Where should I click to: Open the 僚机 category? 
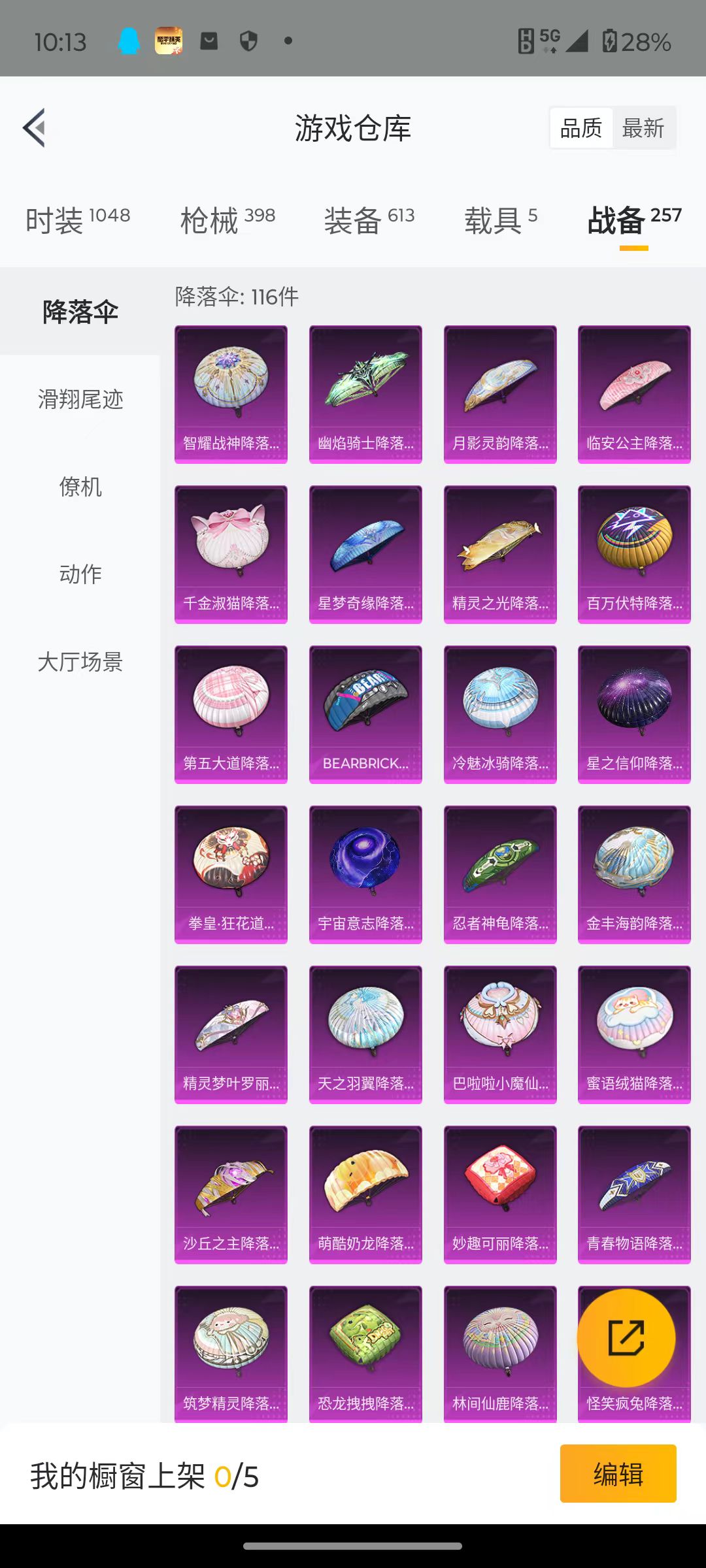coord(80,486)
